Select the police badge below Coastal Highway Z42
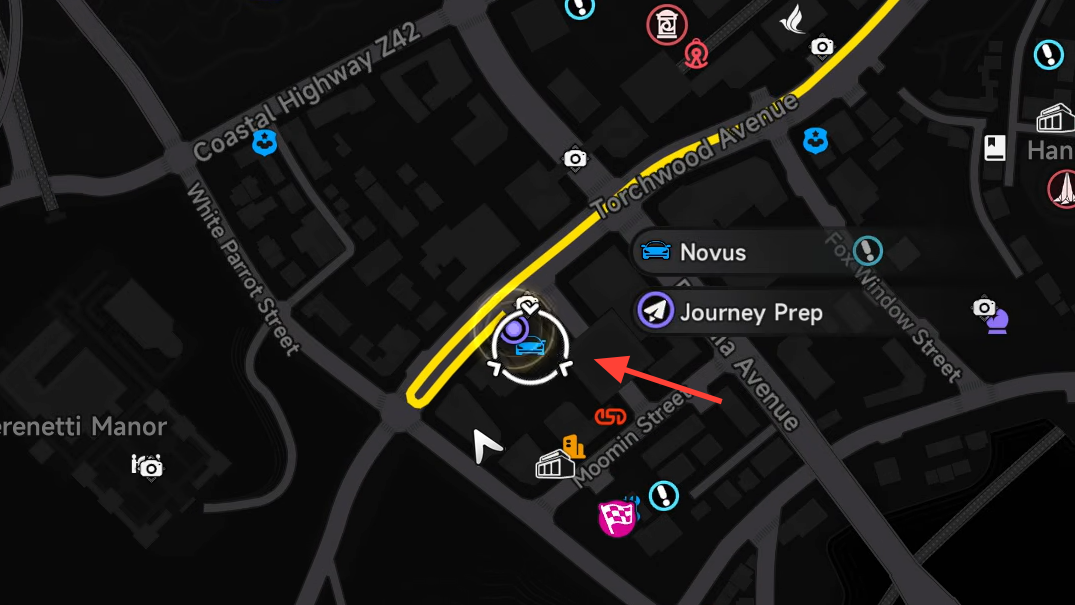Image resolution: width=1075 pixels, height=605 pixels. 264,141
